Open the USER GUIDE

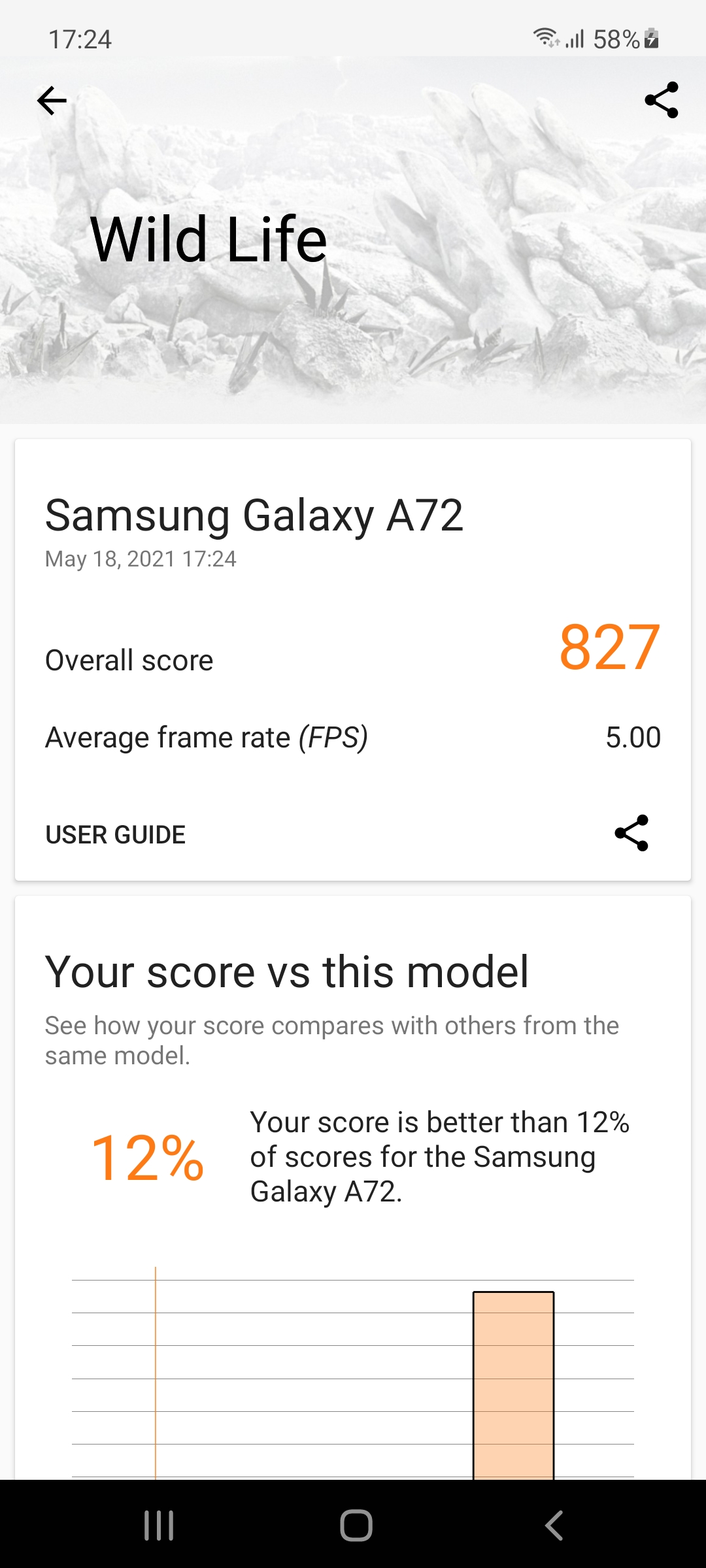[x=116, y=834]
